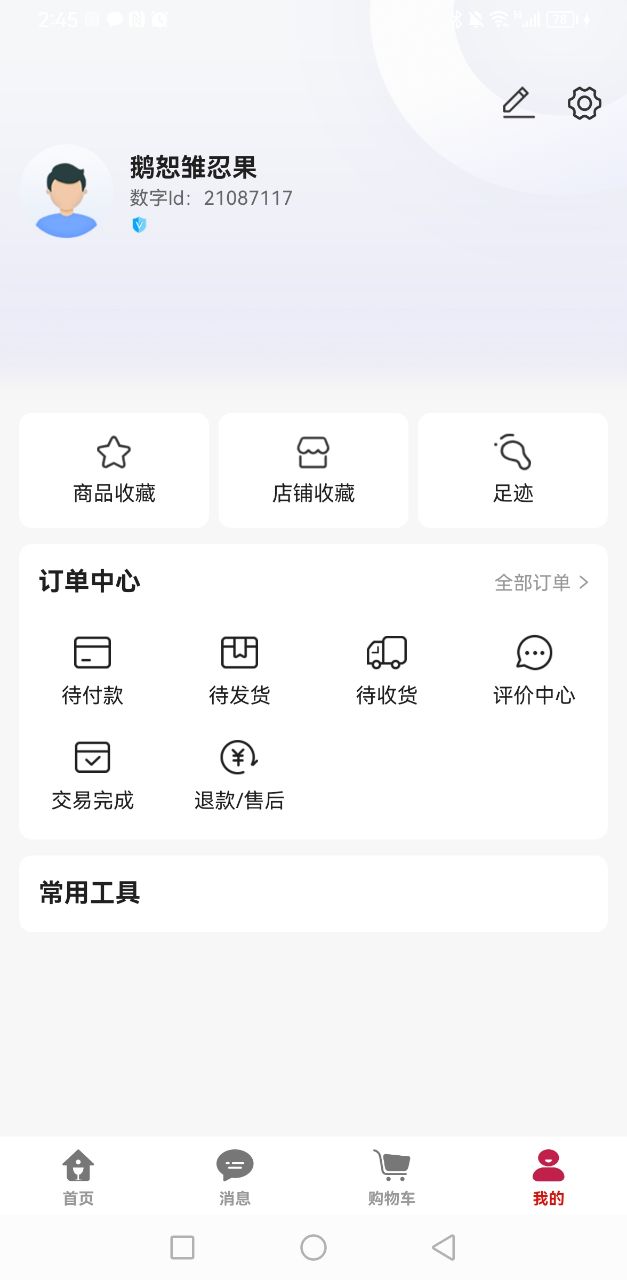
Task: Open 待付款 pending payment orders
Action: pos(92,670)
